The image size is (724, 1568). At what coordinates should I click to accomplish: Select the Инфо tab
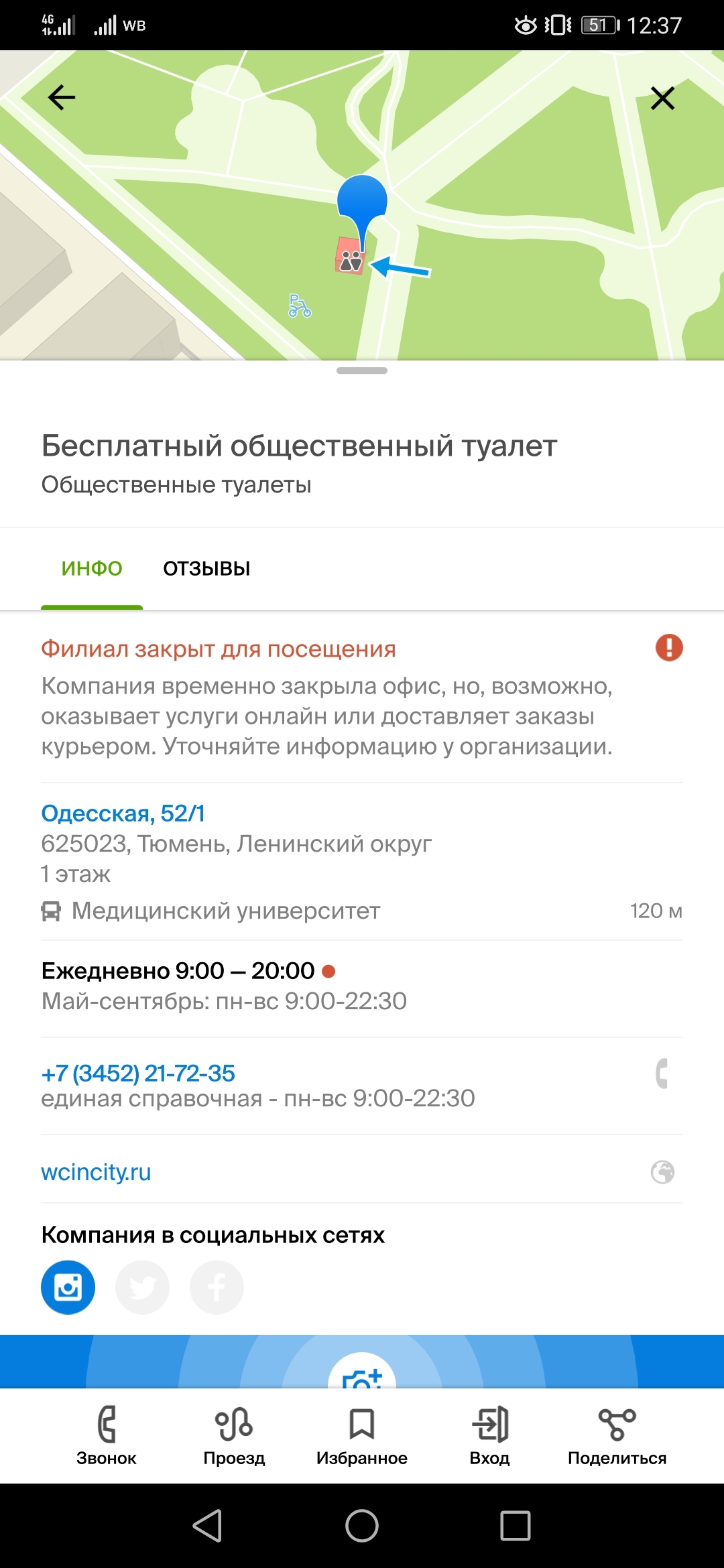92,568
